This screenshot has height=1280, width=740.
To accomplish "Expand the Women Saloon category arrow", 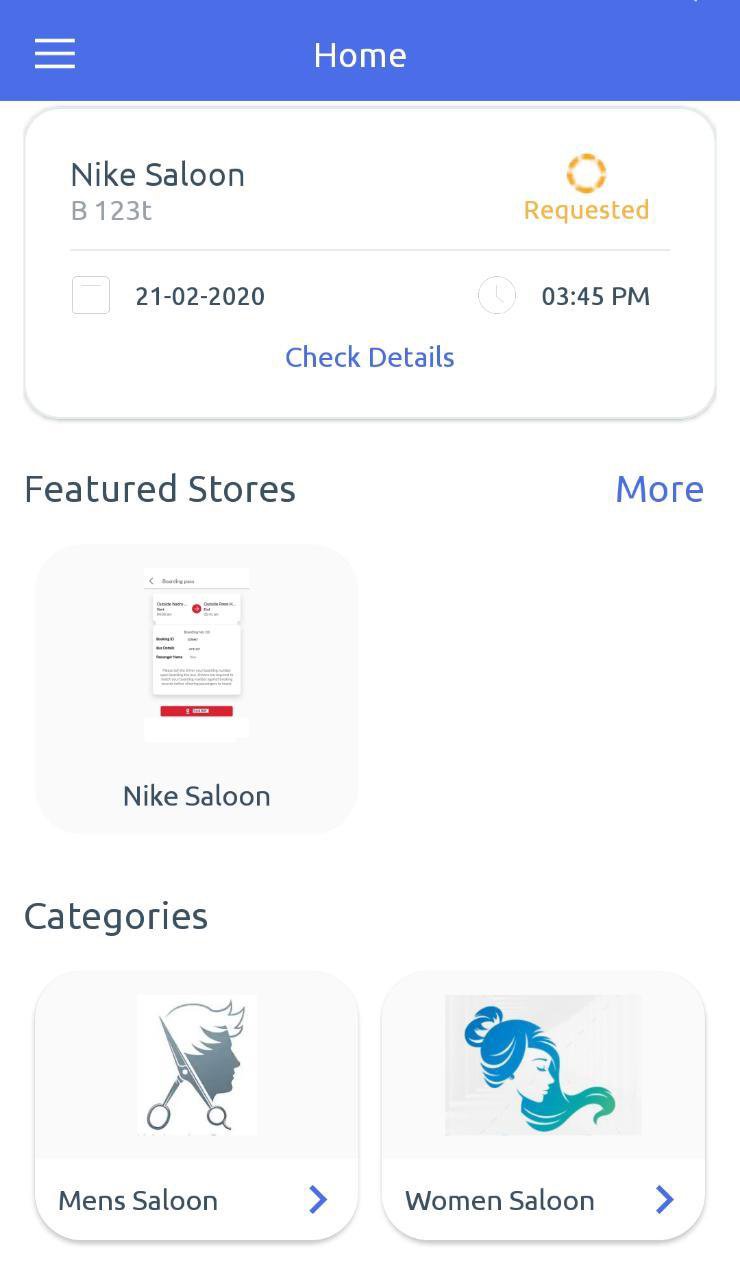I will click(664, 1200).
